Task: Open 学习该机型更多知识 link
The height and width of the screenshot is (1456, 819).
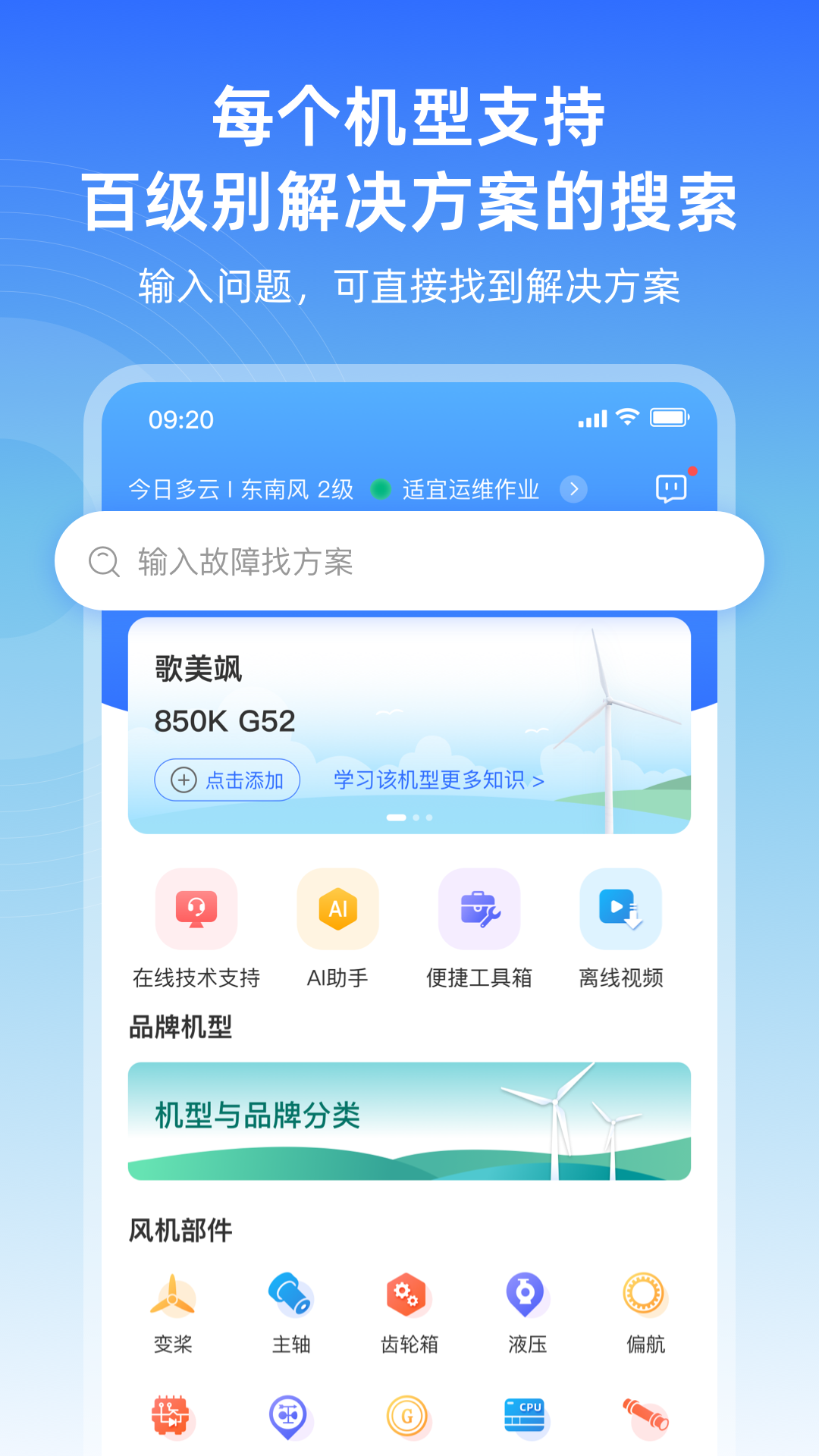Action: coord(438,779)
